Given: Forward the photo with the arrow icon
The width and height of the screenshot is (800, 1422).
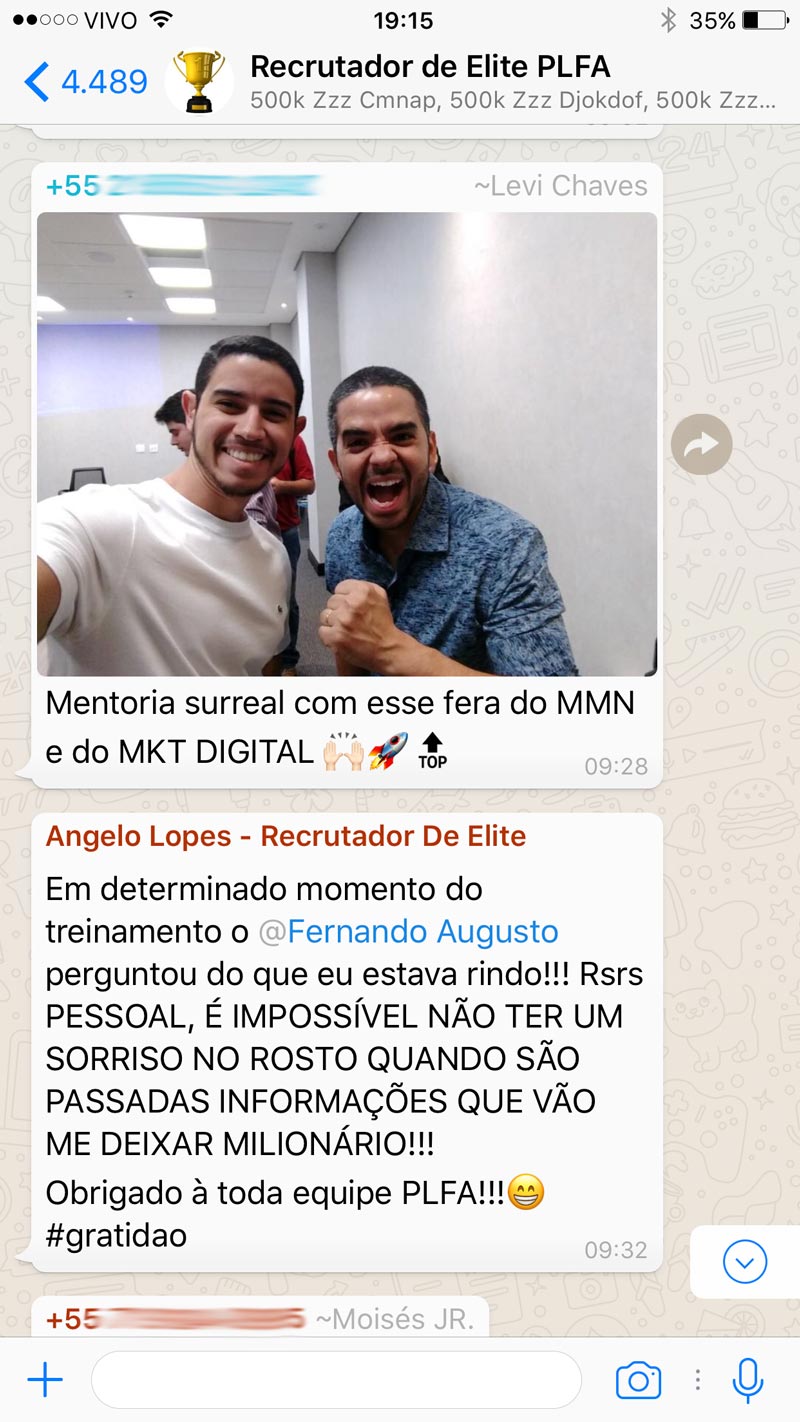Looking at the screenshot, I should click(x=701, y=444).
